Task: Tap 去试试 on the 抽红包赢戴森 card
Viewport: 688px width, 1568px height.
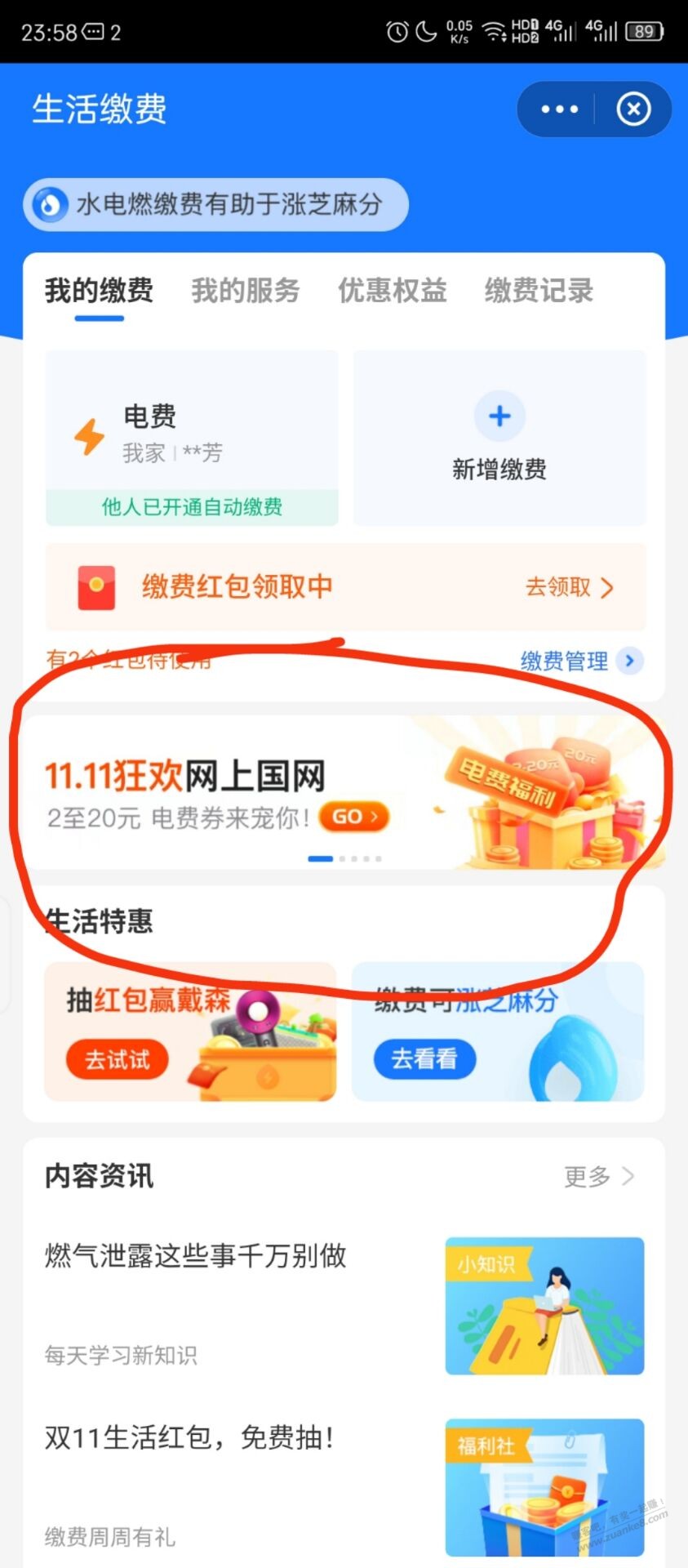Action: pyautogui.click(x=117, y=1060)
